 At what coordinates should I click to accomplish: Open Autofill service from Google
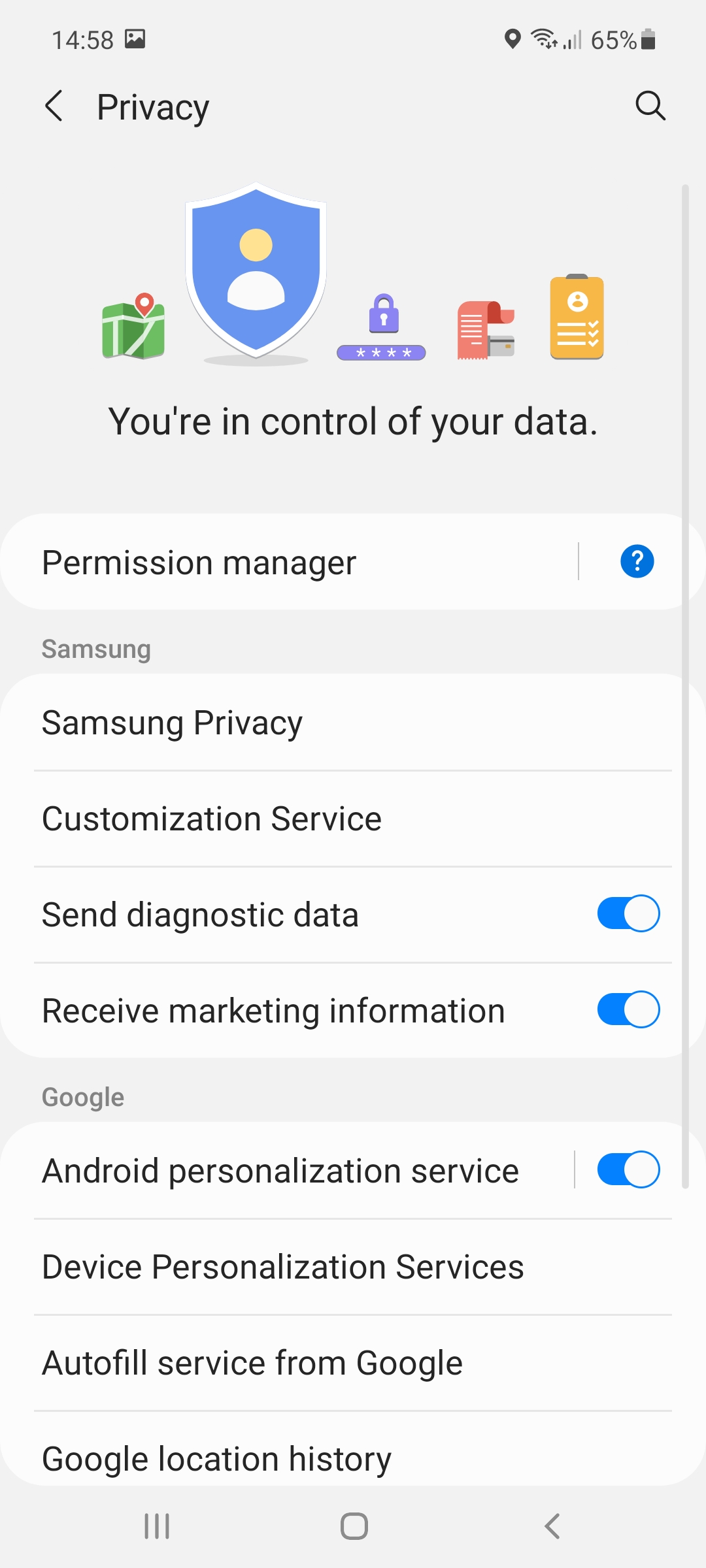(353, 1363)
